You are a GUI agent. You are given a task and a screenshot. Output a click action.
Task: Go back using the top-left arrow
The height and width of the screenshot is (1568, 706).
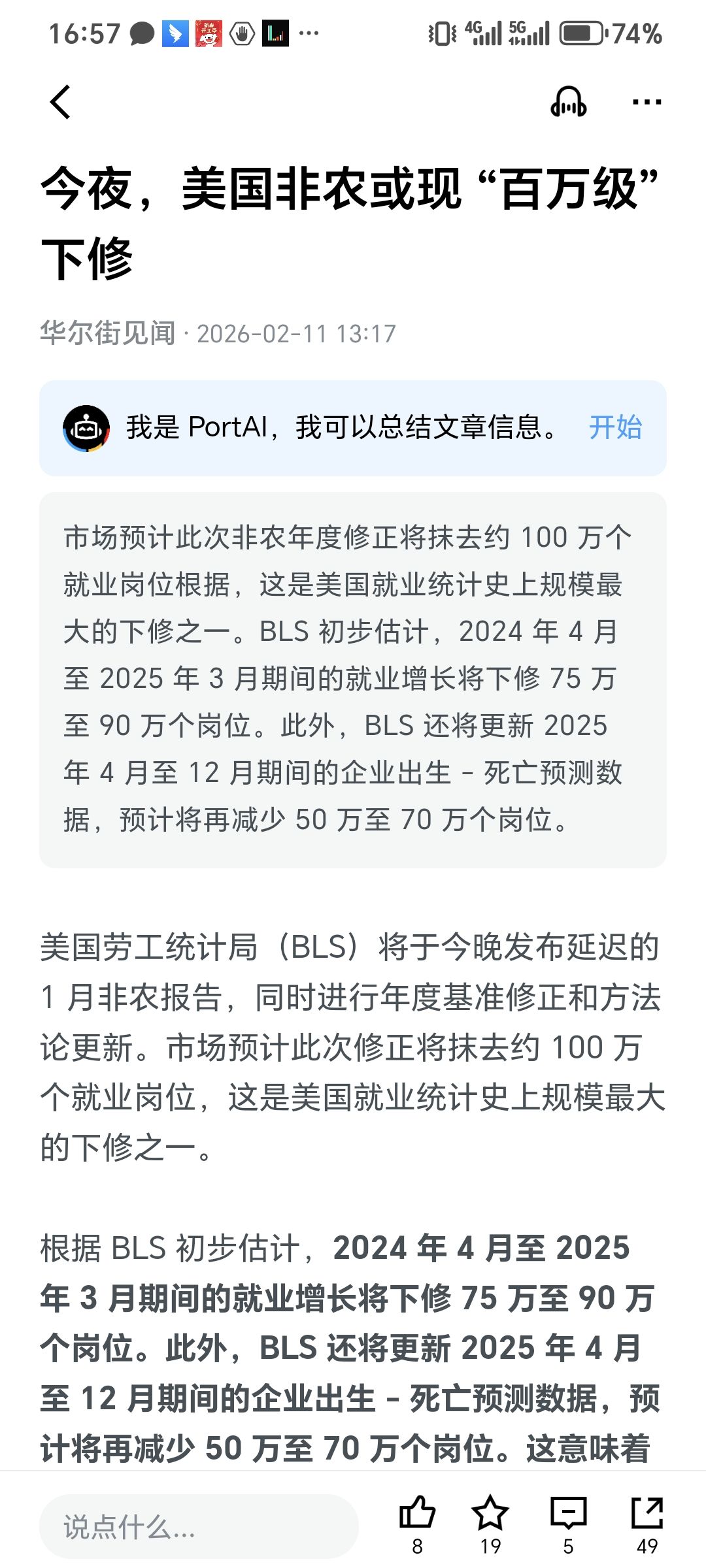tap(60, 102)
